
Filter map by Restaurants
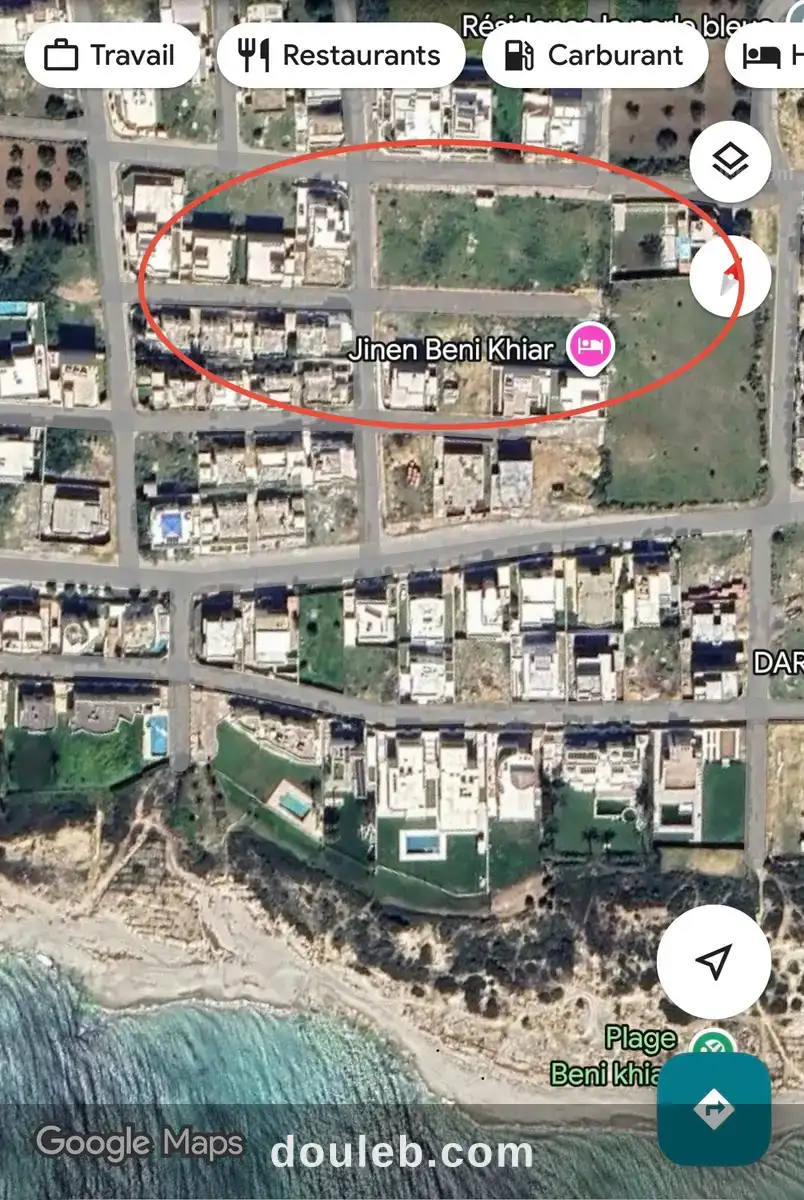coord(341,55)
